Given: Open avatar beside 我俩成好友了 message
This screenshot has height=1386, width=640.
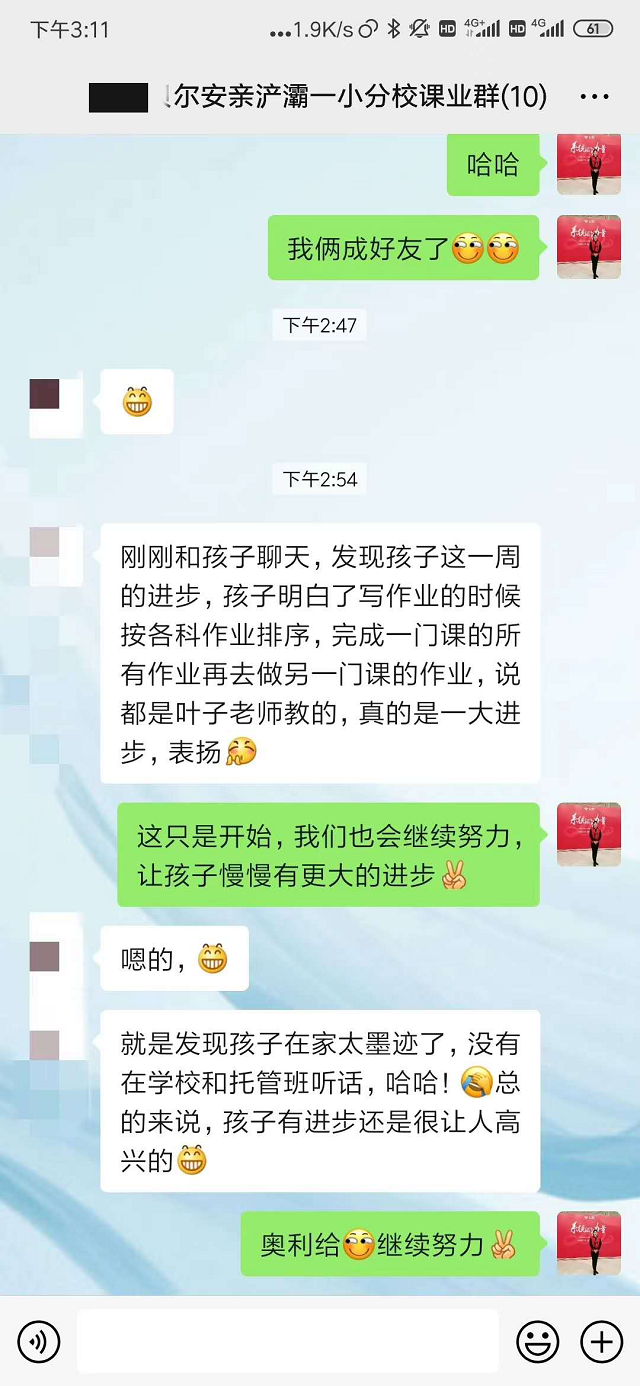Looking at the screenshot, I should [x=589, y=247].
